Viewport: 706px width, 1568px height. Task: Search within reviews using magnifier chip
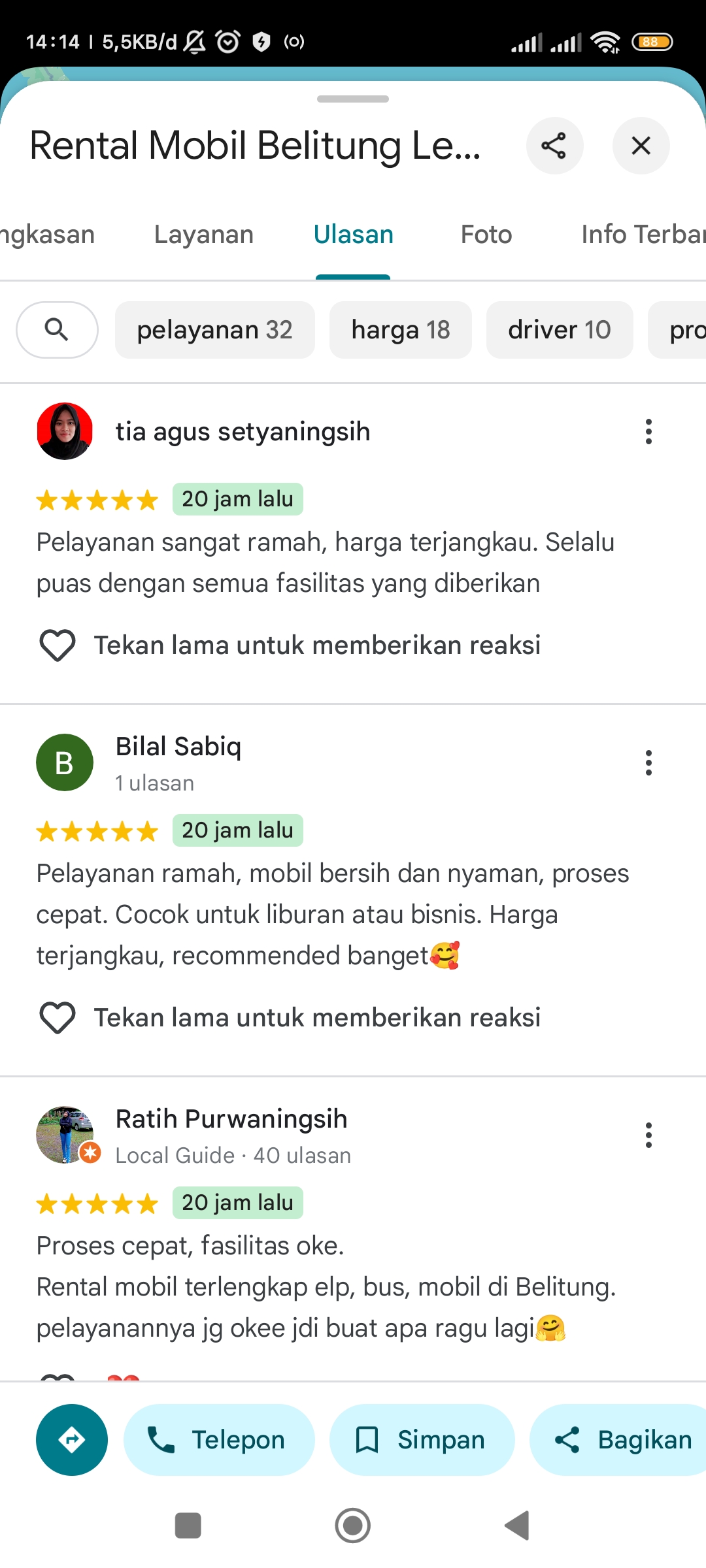pos(57,330)
